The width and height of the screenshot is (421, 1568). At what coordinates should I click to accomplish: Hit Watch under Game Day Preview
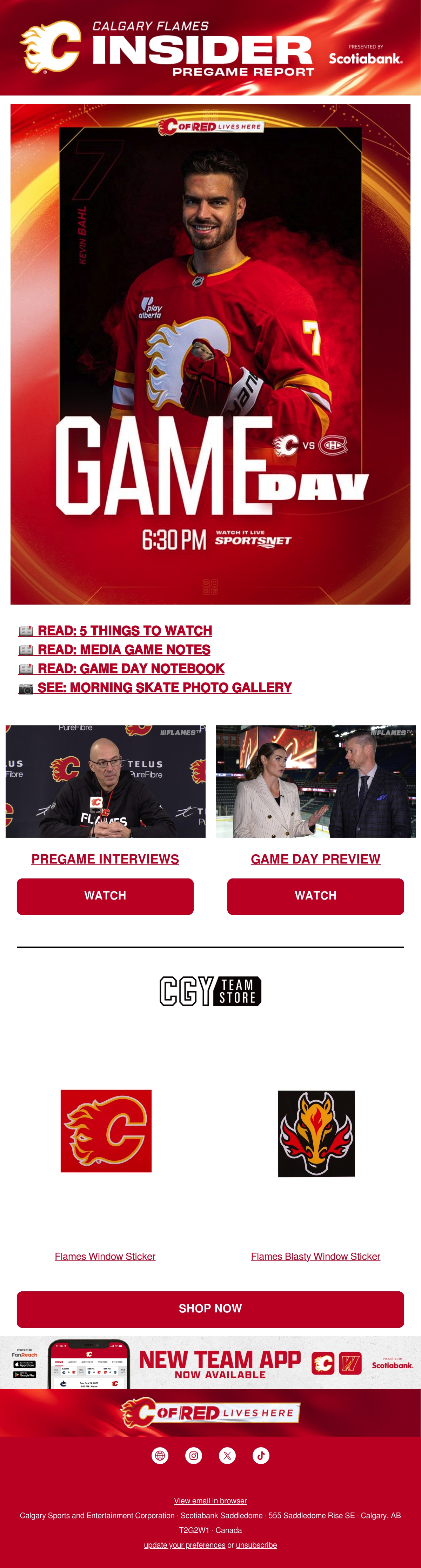point(316,896)
